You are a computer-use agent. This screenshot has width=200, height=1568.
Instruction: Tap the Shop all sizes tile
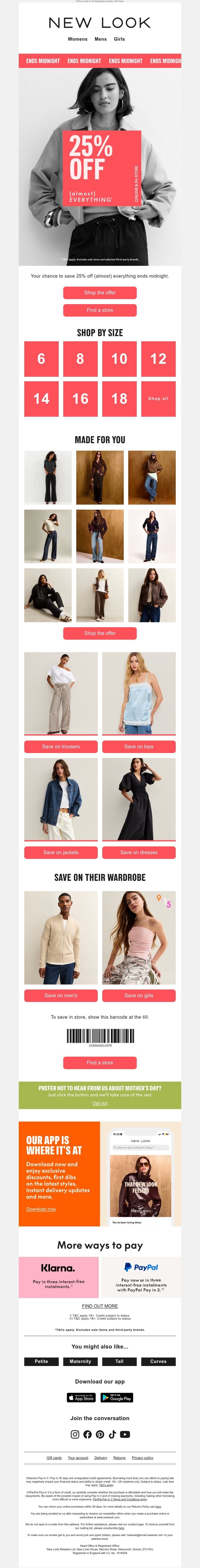158,399
